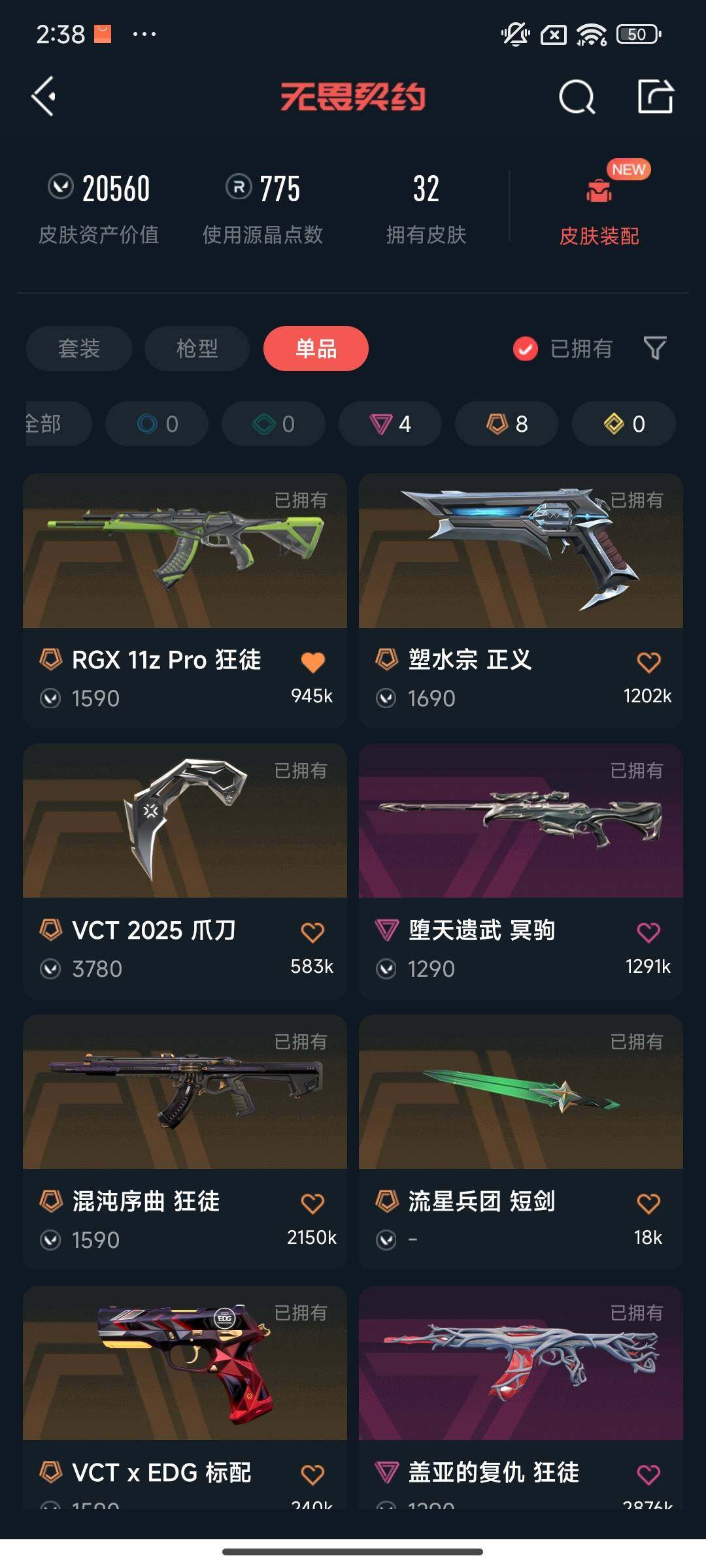This screenshot has width=706, height=1568.
Task: Filter skins by blue rarity chip
Action: (x=157, y=423)
